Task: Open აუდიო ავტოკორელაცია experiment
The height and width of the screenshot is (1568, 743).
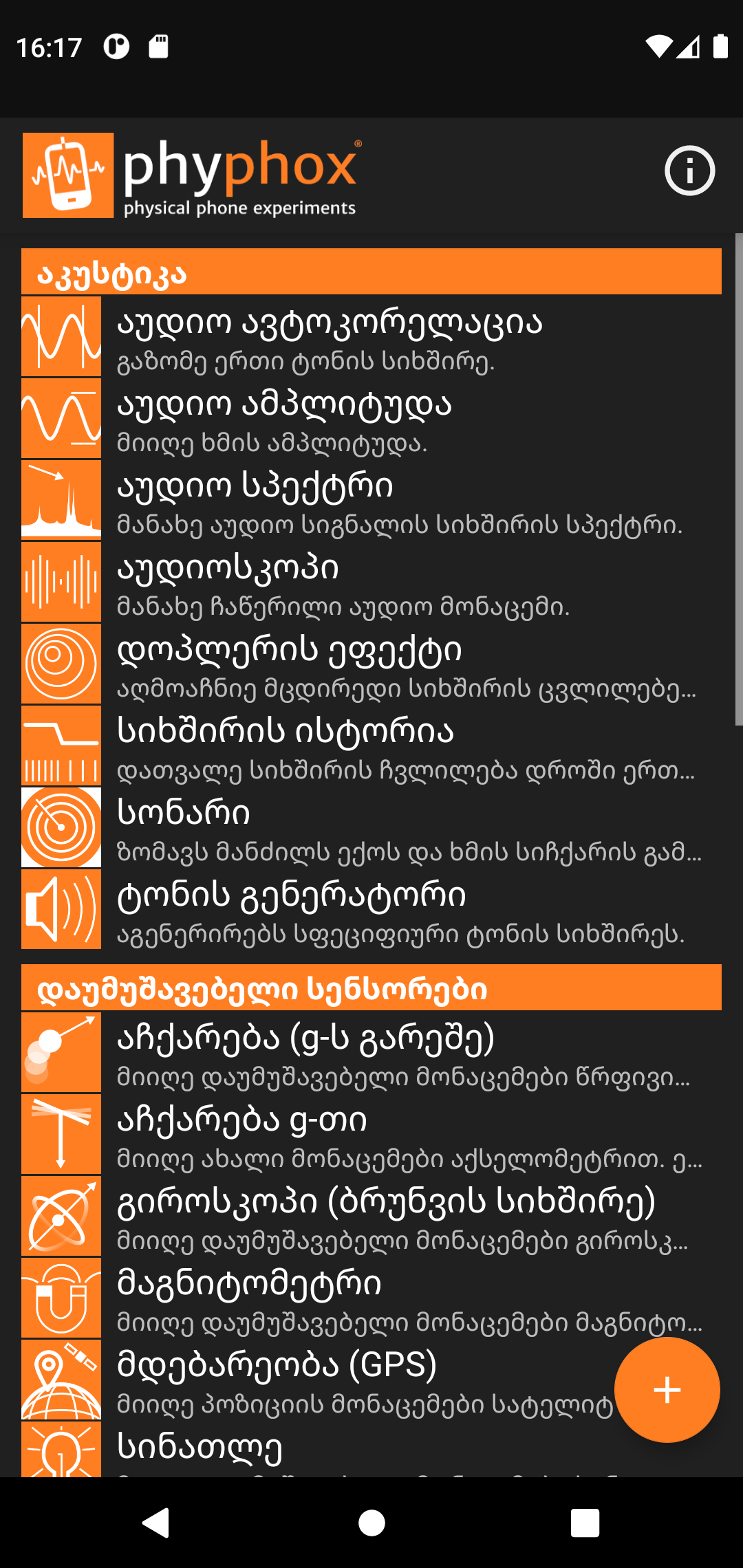Action: [371, 337]
